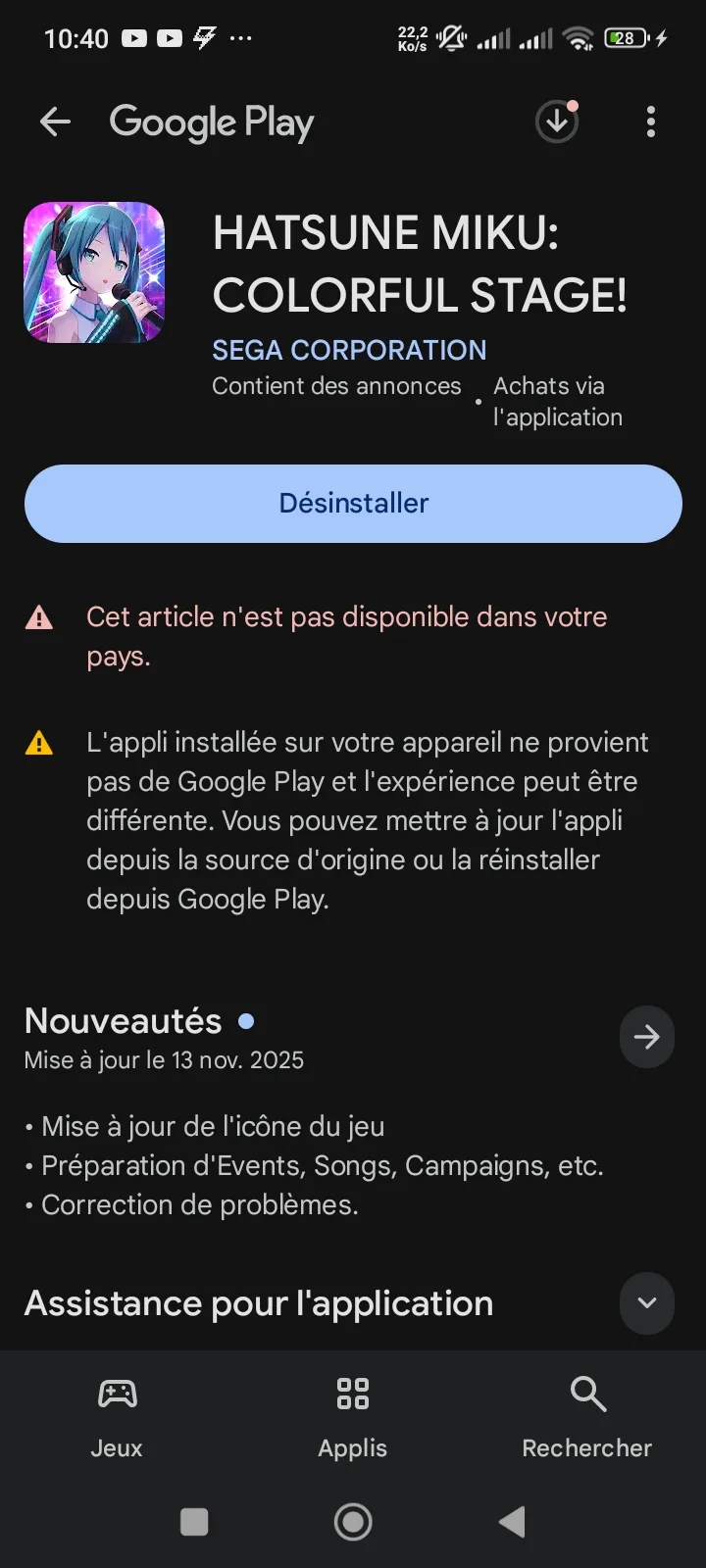Tap the system back triangle button
This screenshot has width=706, height=1568.
click(x=512, y=1522)
